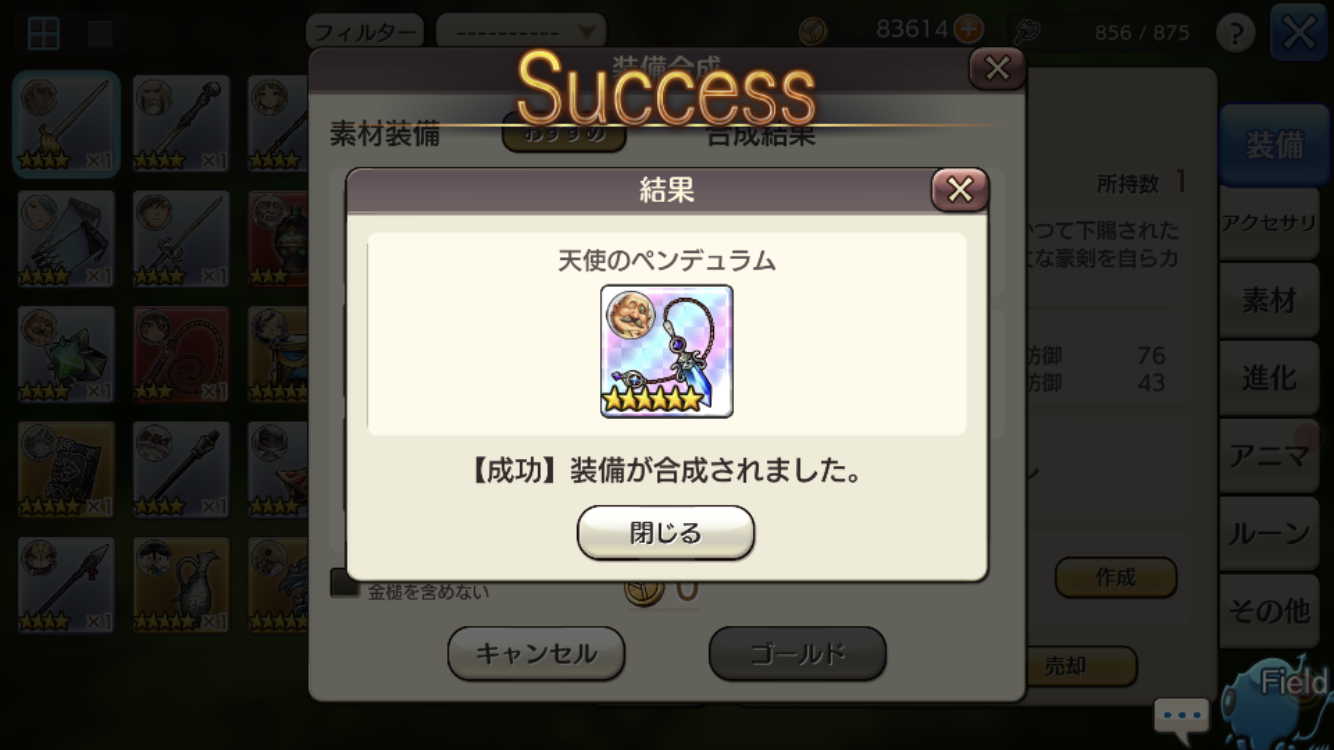Switch to the その他 tab
The image size is (1334, 750).
(x=1270, y=610)
